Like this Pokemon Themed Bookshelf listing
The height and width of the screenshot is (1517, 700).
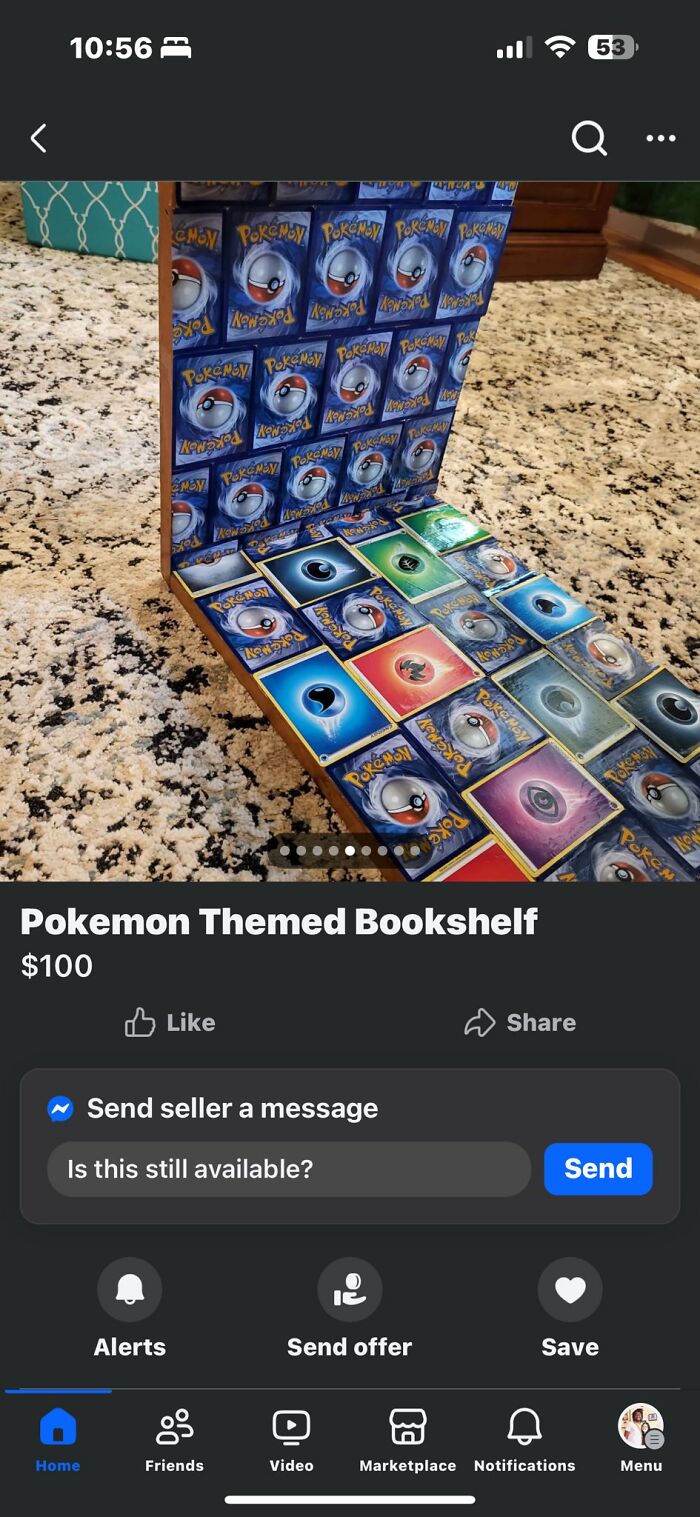(x=170, y=1022)
